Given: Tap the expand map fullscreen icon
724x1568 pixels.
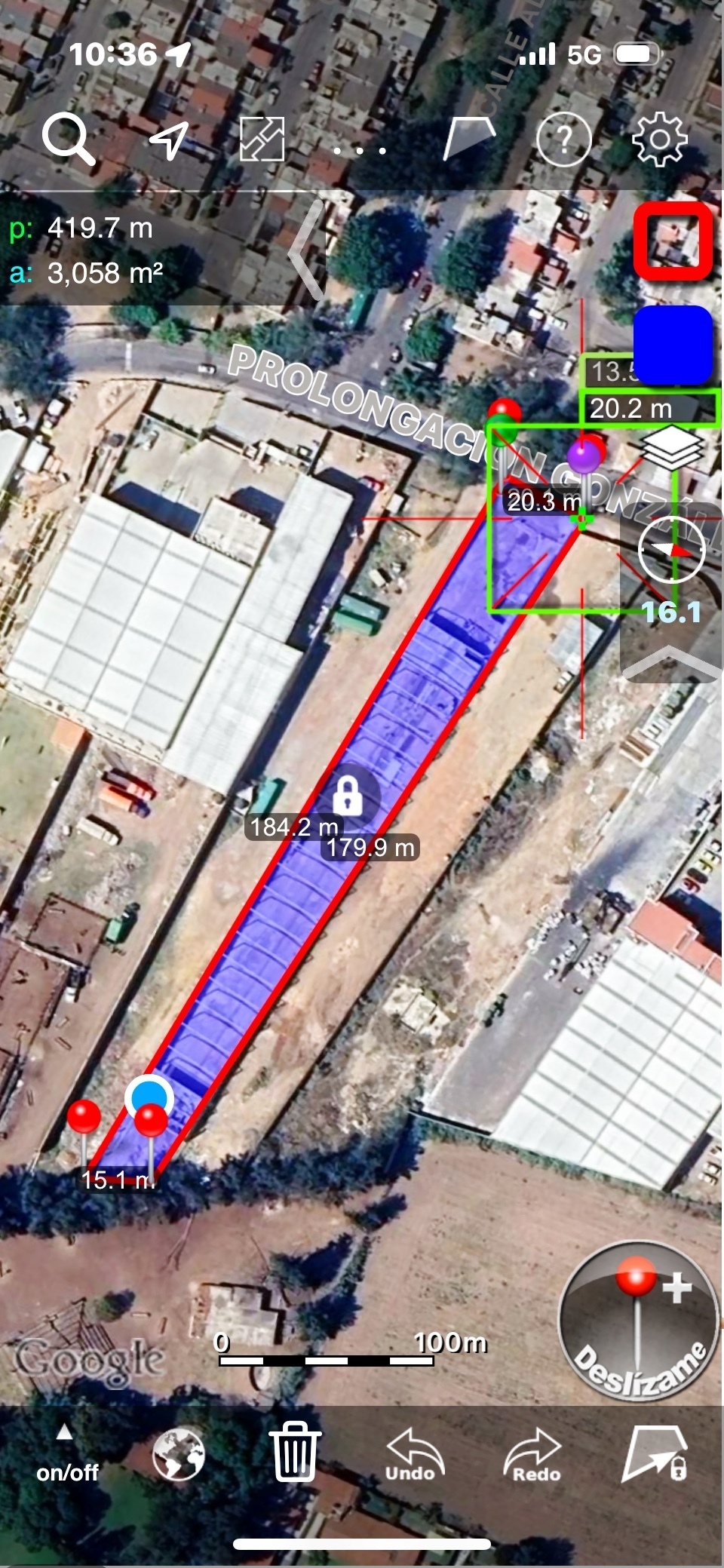Looking at the screenshot, I should (262, 139).
